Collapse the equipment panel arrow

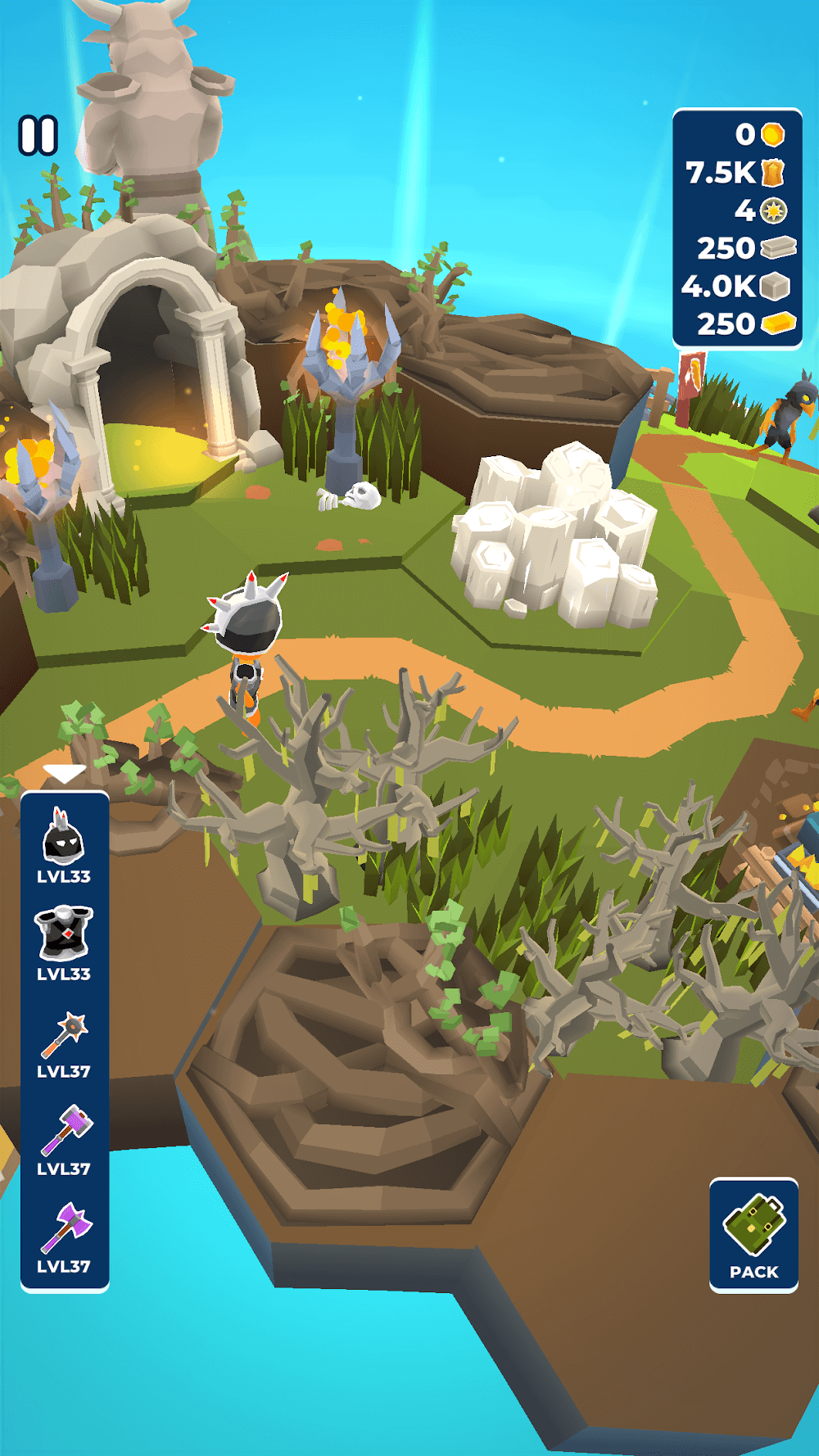coord(64,774)
